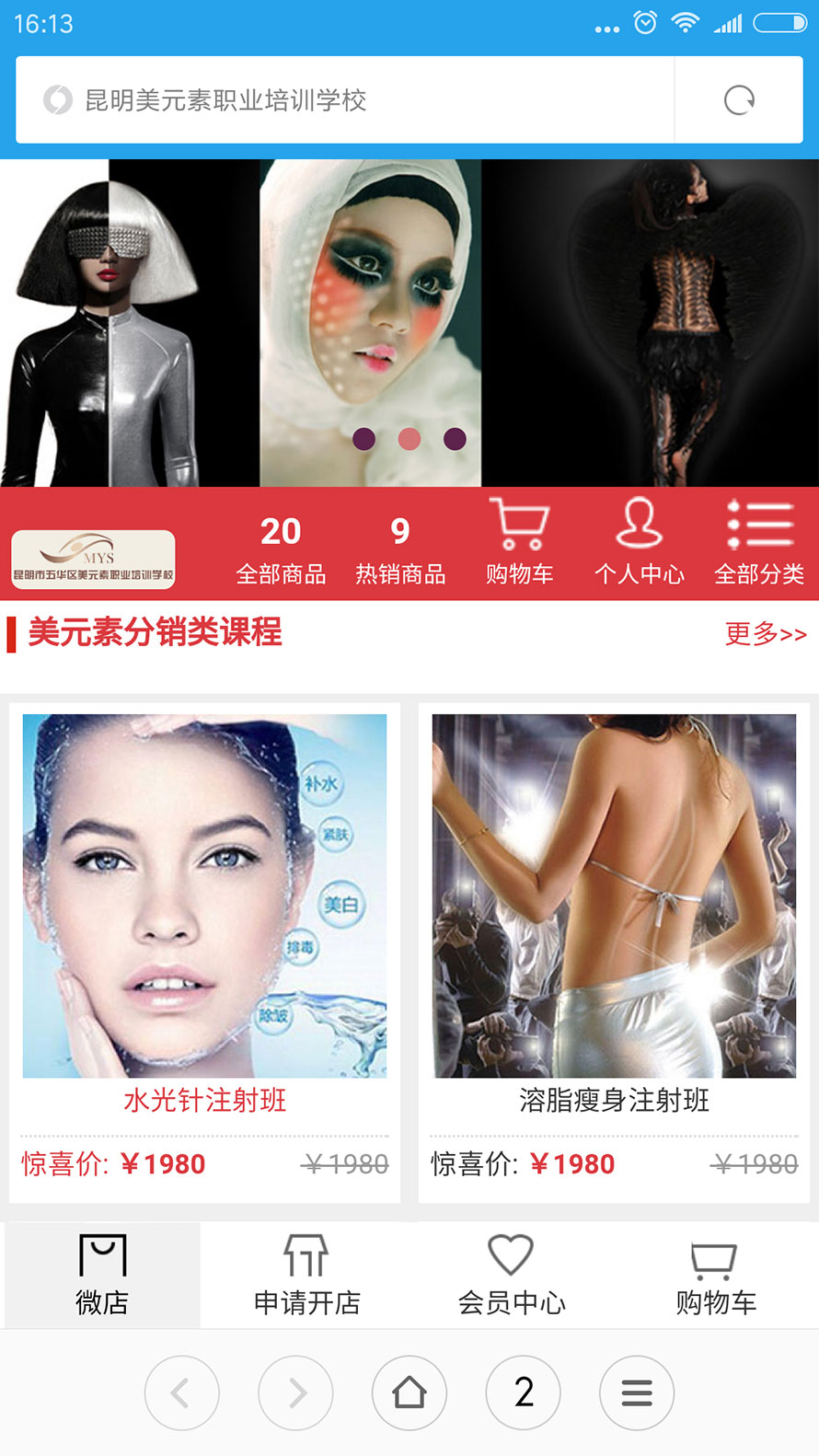Open the 水光针注射班 course card
The height and width of the screenshot is (1456, 819).
coord(204,920)
